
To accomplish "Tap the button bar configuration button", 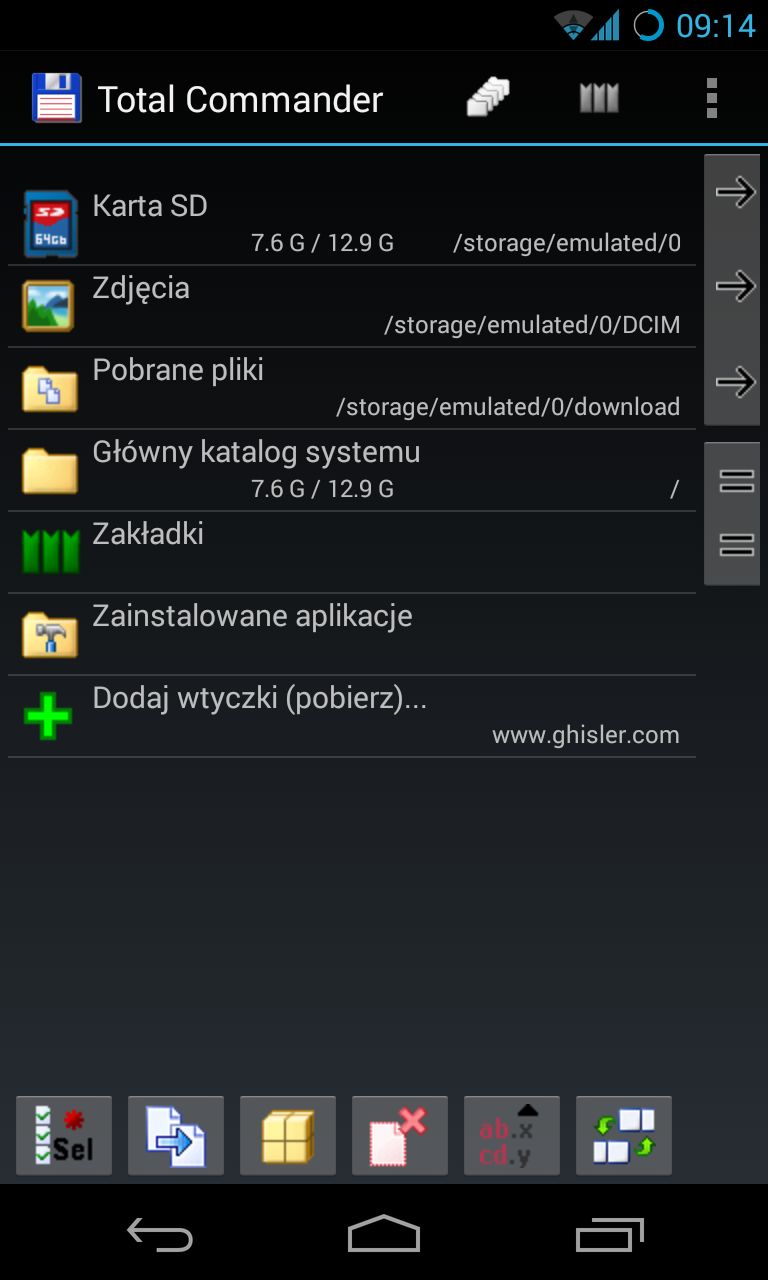I will [624, 1135].
